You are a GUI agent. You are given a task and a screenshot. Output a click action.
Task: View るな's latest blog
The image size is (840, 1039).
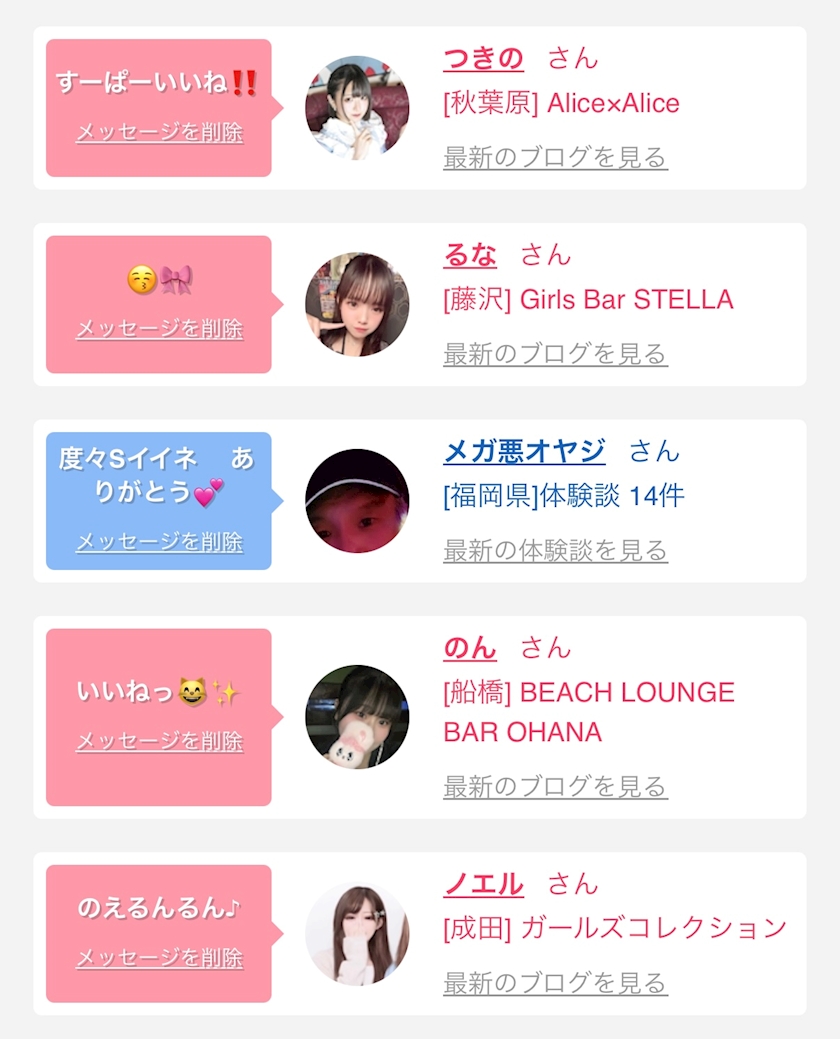555,354
